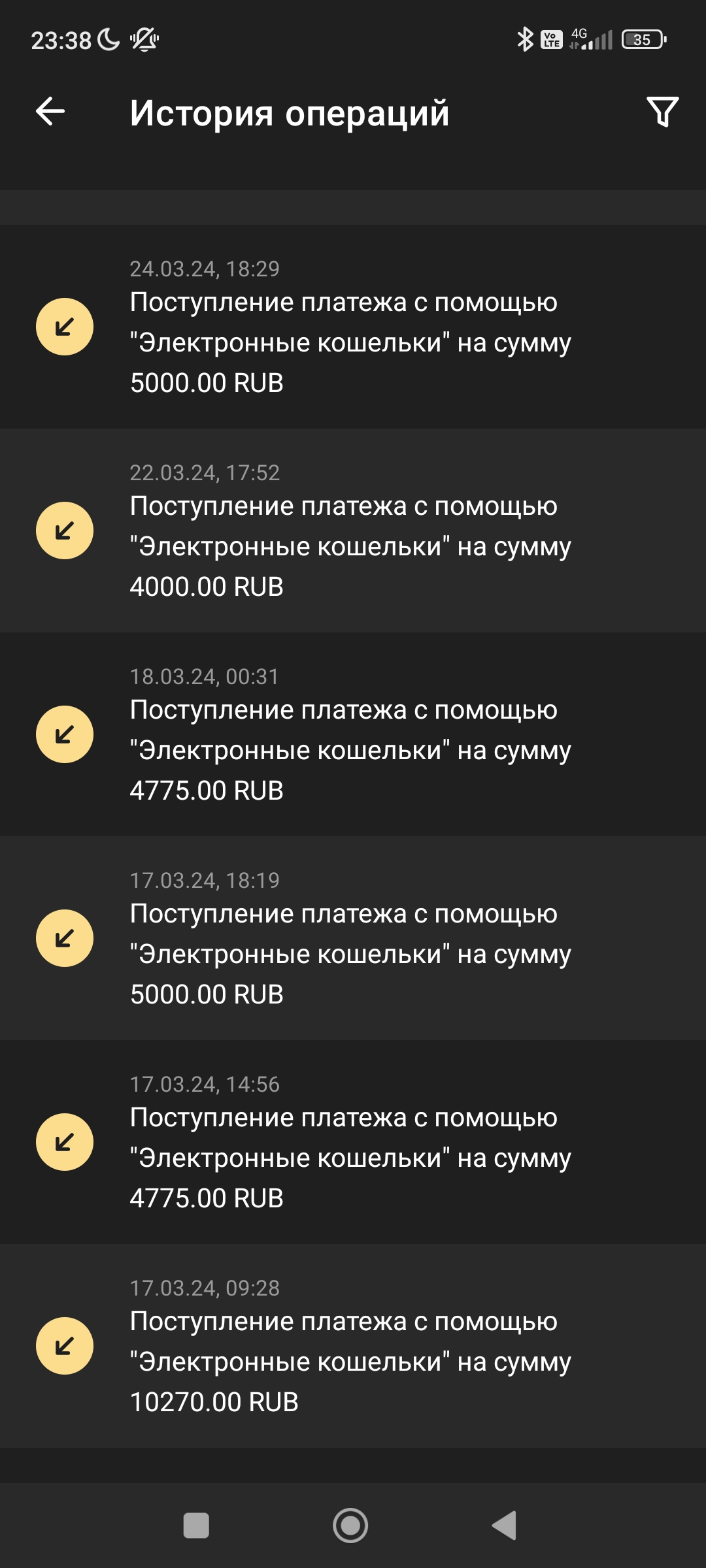Tap the system home button

point(350,1526)
